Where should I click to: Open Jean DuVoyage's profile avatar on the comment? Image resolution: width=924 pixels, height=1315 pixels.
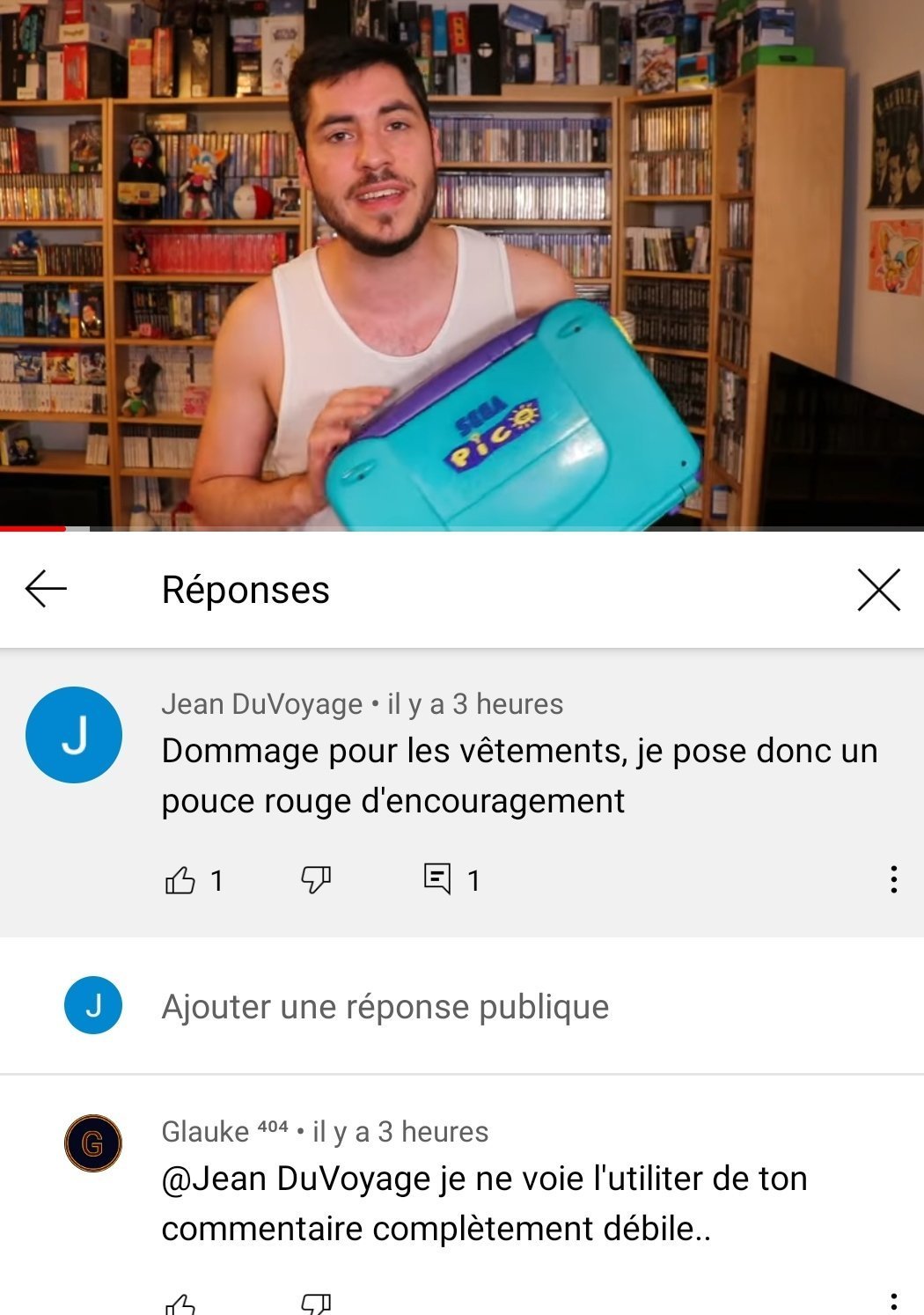(x=74, y=735)
